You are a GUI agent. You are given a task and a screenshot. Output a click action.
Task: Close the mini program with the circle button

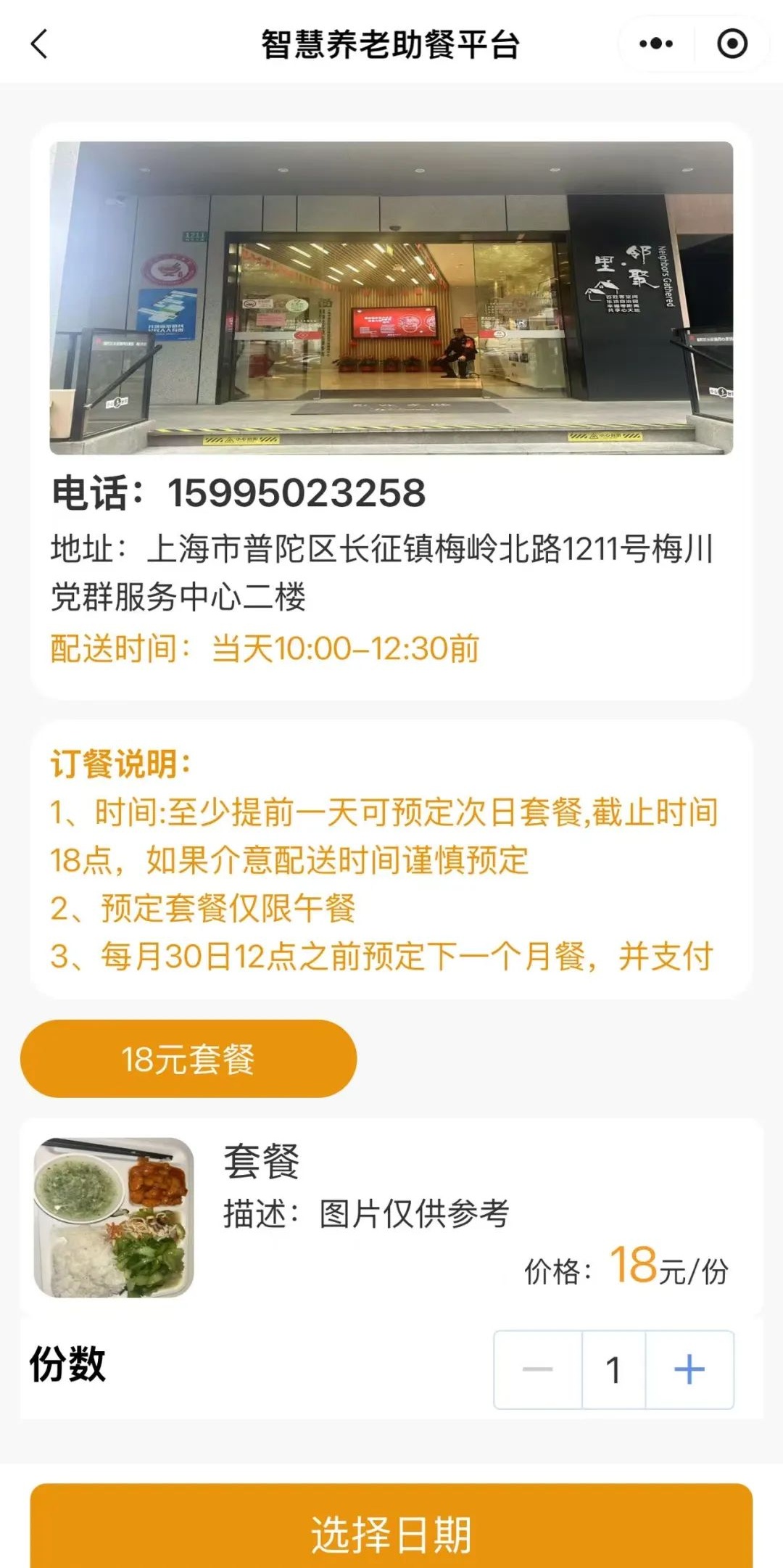732,44
